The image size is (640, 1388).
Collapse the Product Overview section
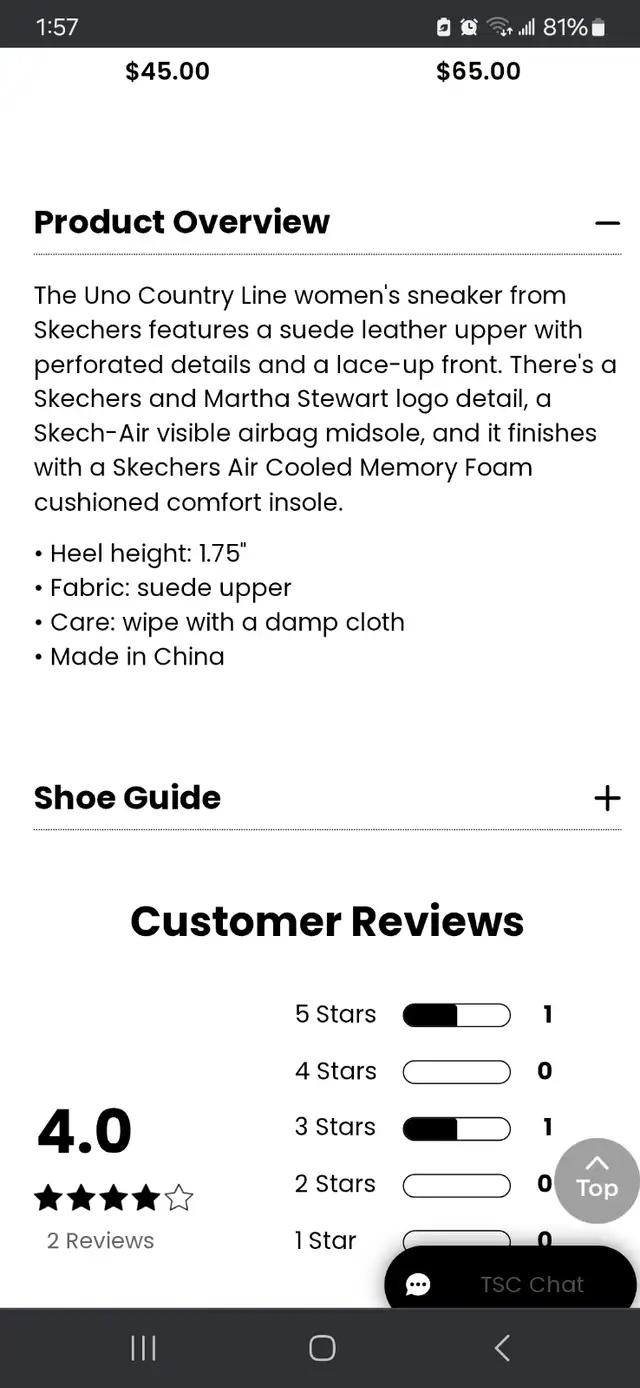(607, 222)
